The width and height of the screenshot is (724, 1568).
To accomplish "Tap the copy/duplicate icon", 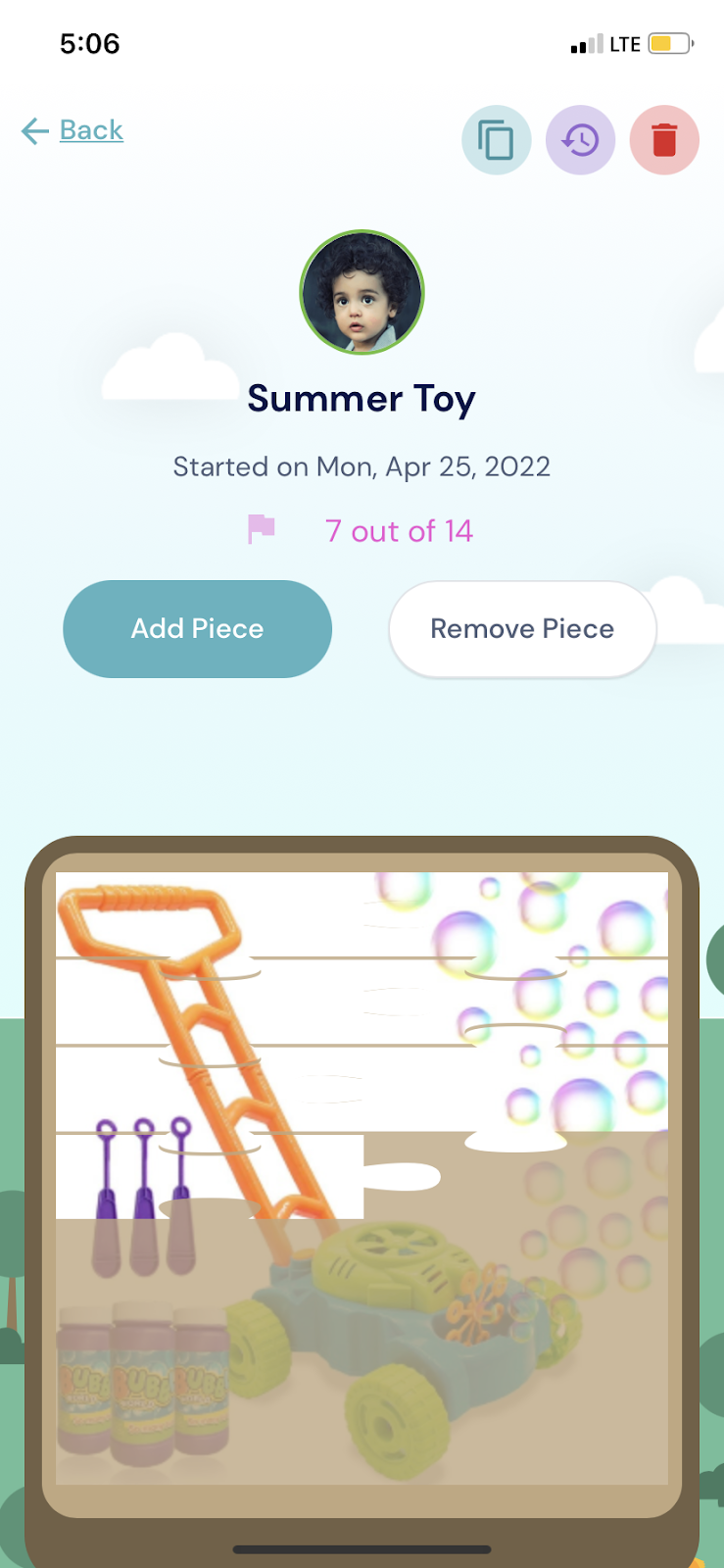I will pos(497,140).
